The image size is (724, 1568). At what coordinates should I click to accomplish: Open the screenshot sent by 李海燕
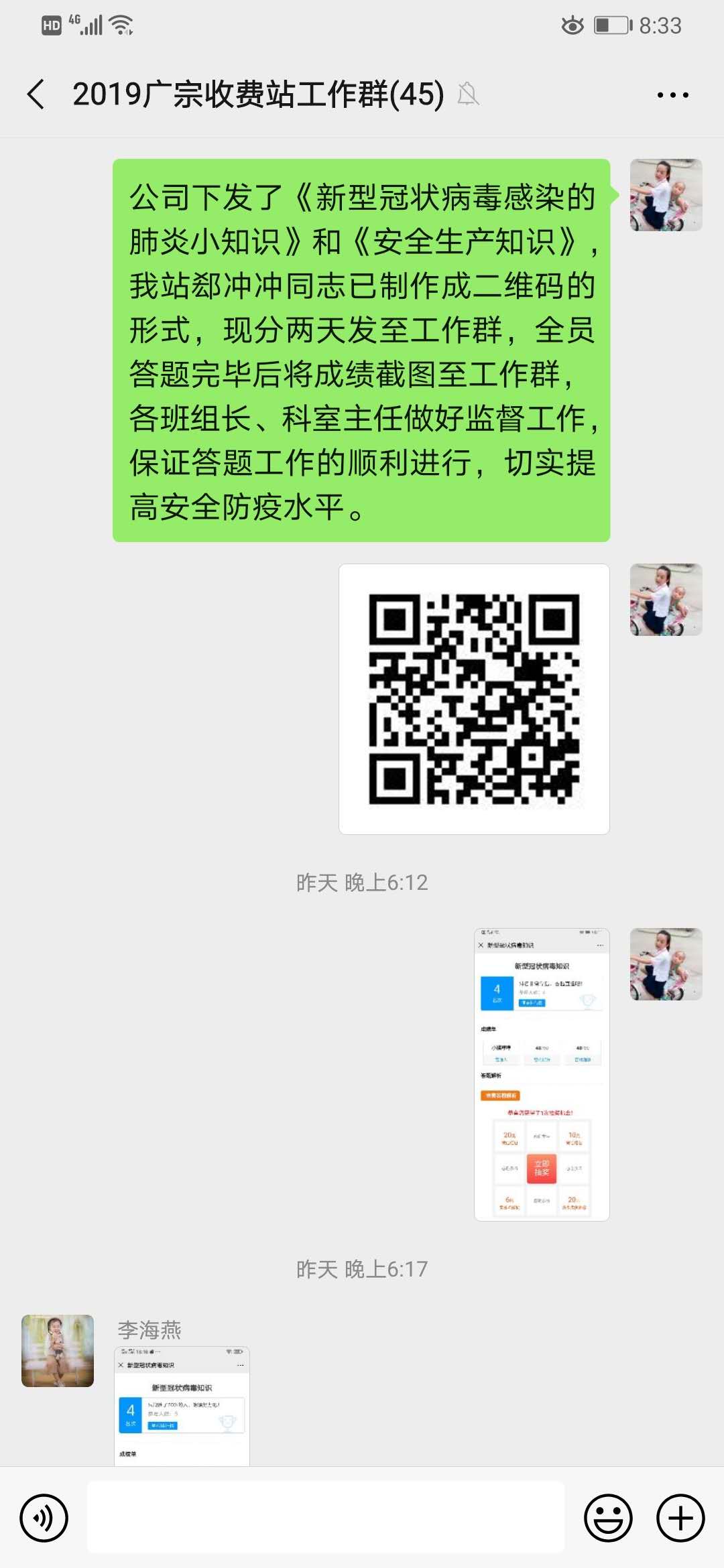tap(182, 1407)
